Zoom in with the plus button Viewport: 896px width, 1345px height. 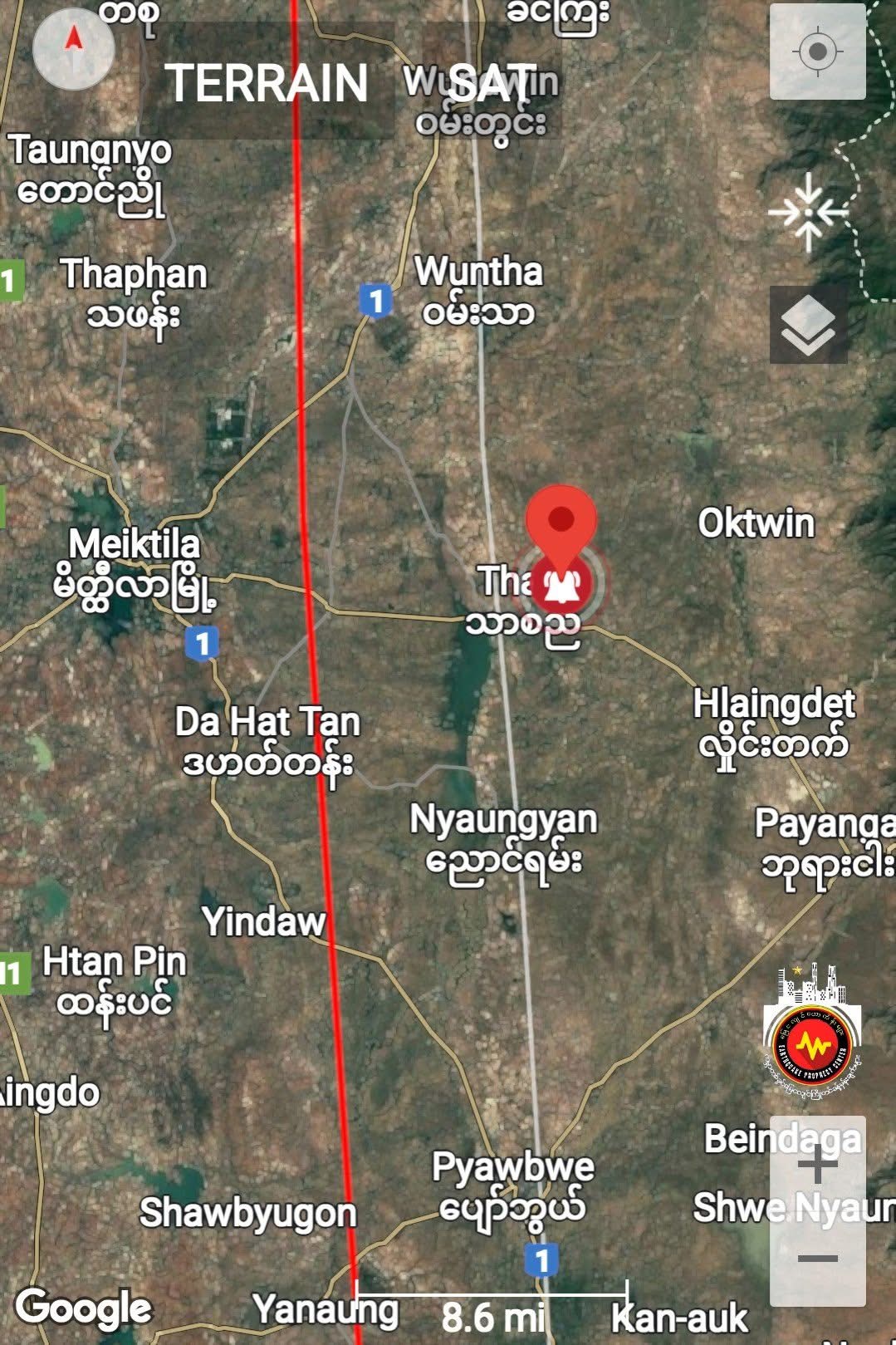click(x=817, y=1165)
